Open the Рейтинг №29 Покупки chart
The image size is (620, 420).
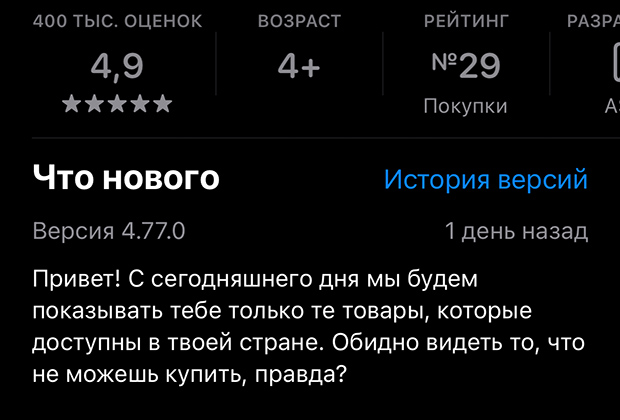pos(465,66)
